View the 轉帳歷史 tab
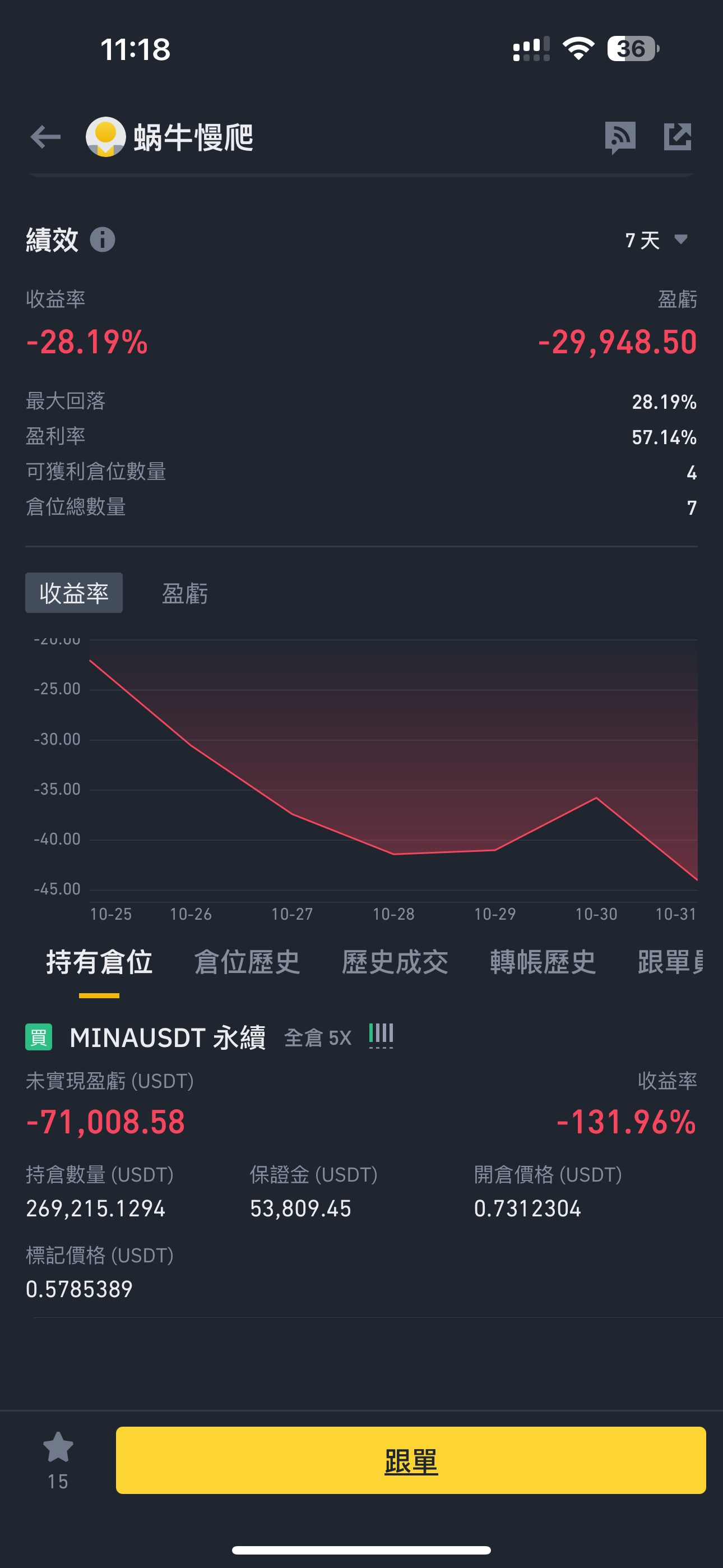Viewport: 723px width, 1568px height. click(x=543, y=962)
